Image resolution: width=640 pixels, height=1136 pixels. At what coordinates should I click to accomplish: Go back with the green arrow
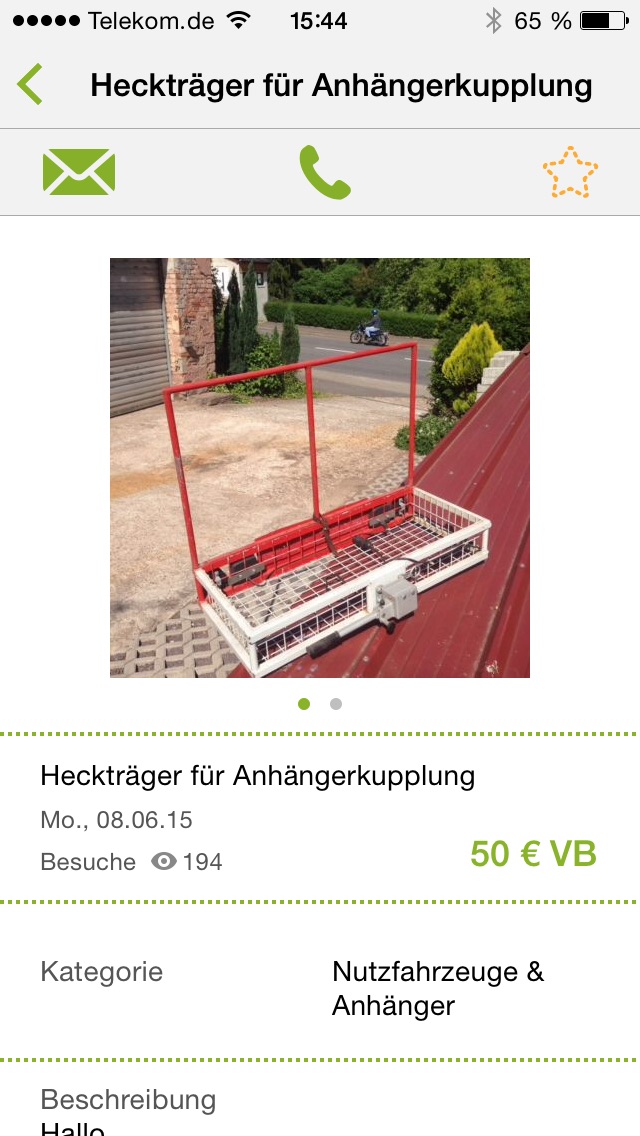click(30, 85)
